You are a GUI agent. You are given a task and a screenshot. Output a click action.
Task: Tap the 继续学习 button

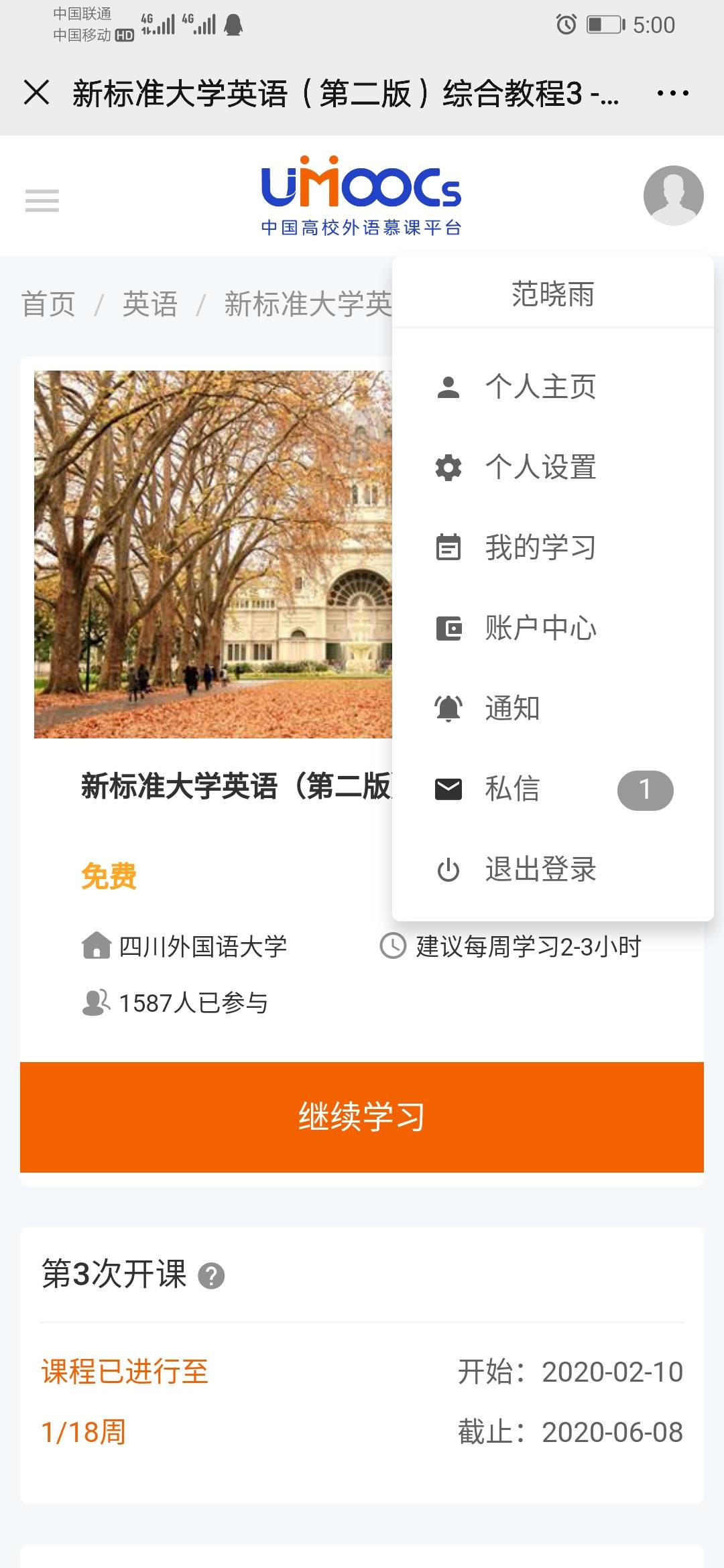coord(362,1117)
